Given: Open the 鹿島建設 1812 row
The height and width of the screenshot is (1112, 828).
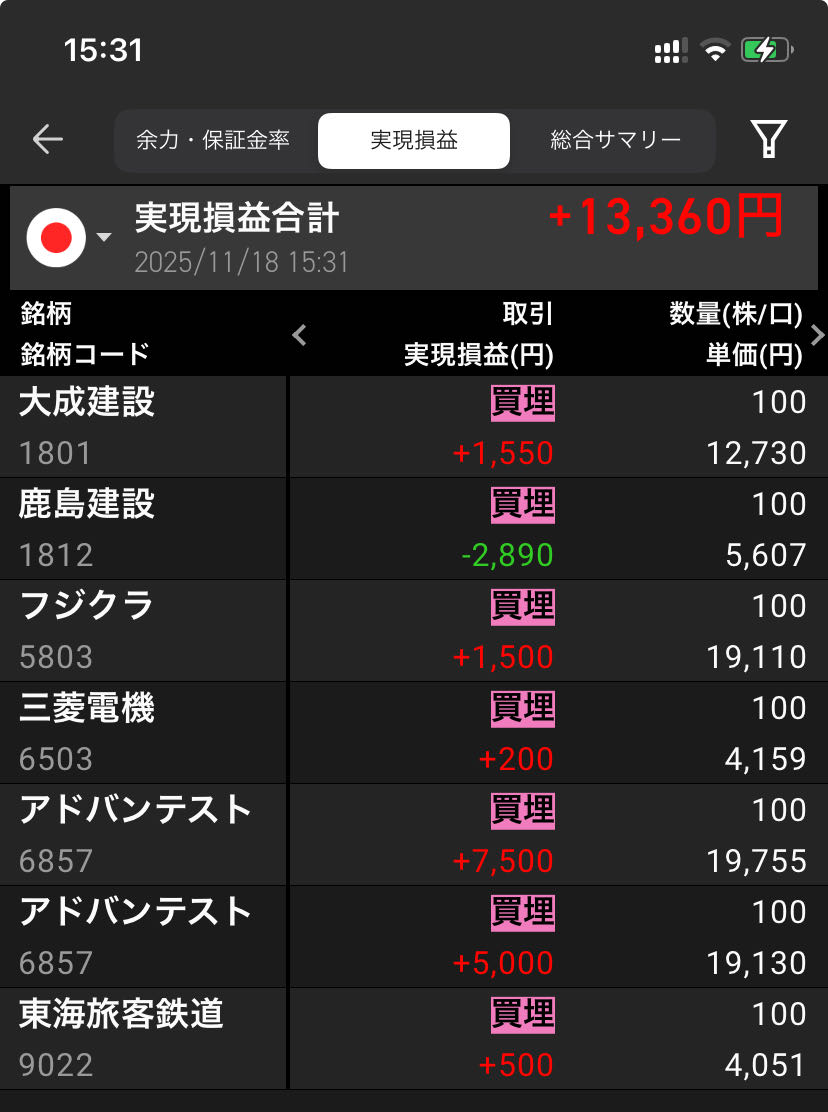Looking at the screenshot, I should pos(413,529).
